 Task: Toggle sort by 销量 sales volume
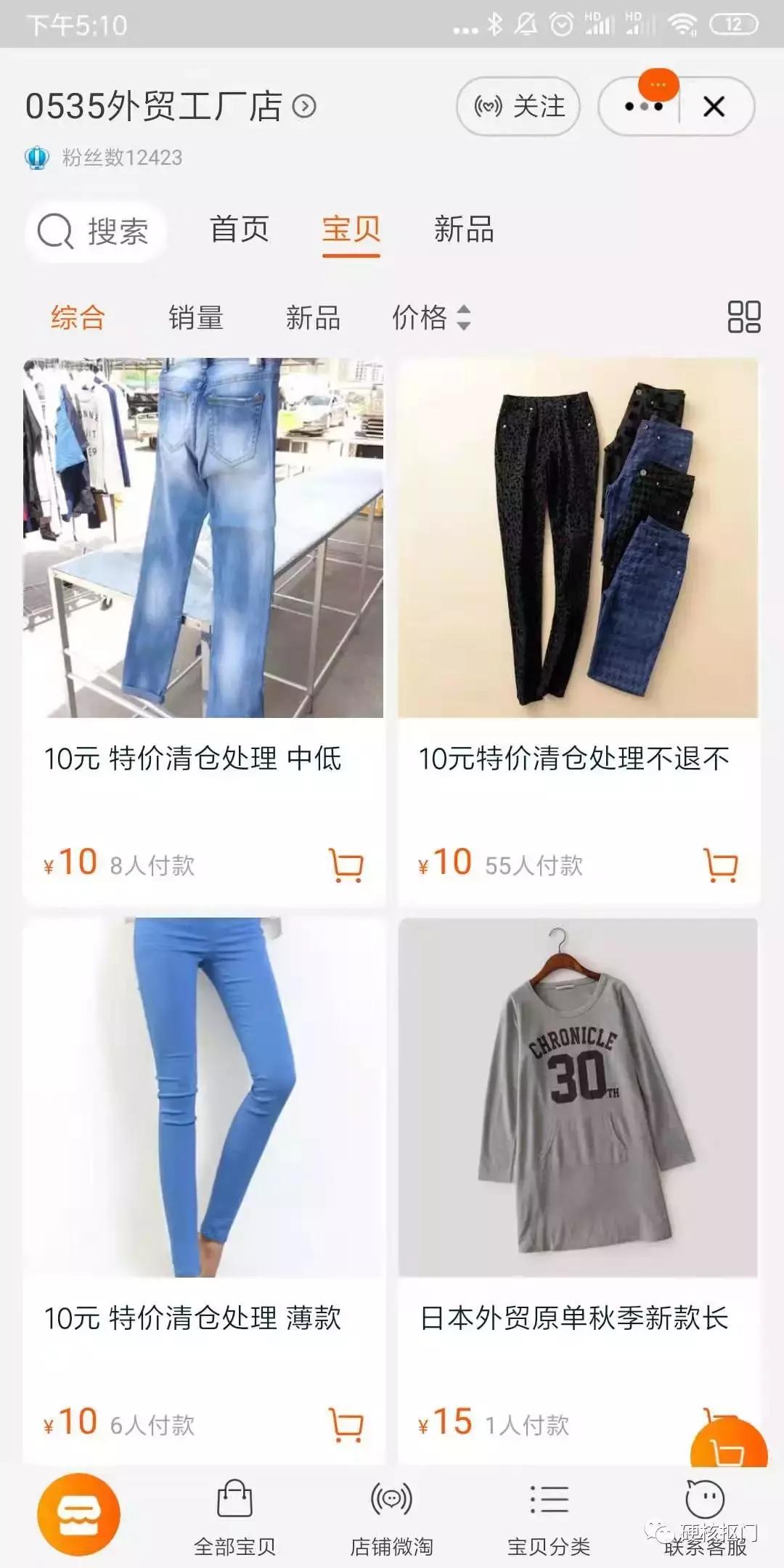(195, 317)
